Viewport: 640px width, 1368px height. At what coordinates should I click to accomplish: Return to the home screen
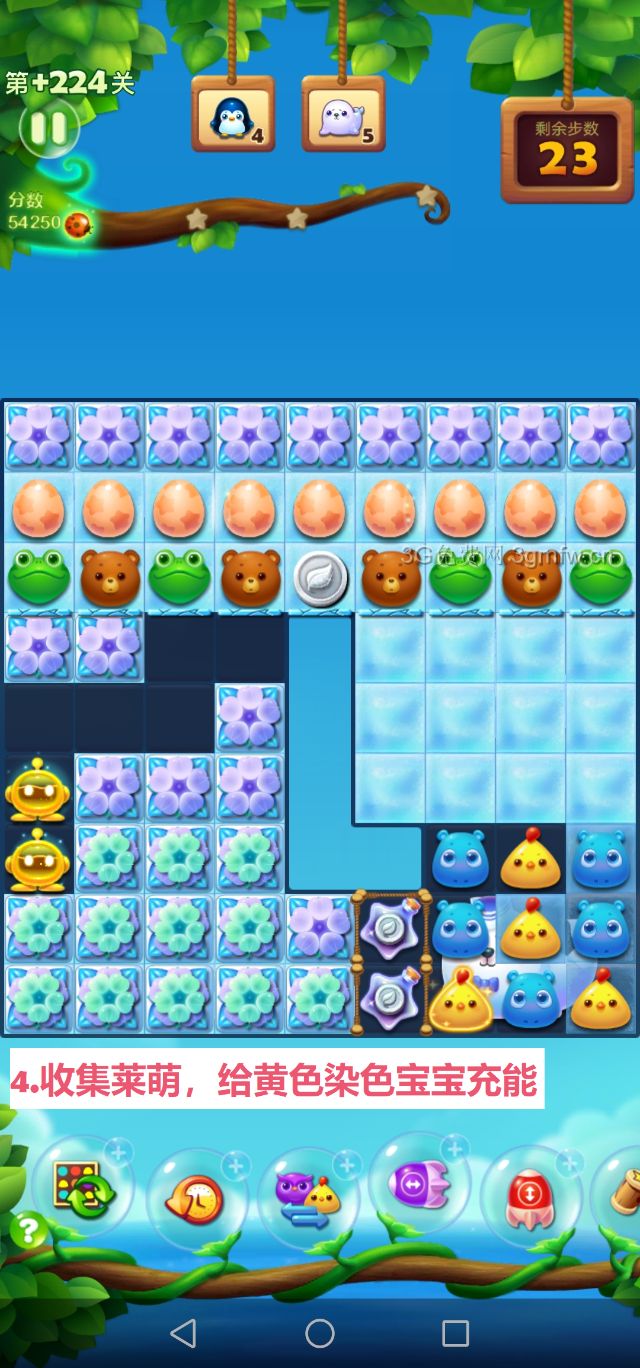click(x=320, y=1333)
